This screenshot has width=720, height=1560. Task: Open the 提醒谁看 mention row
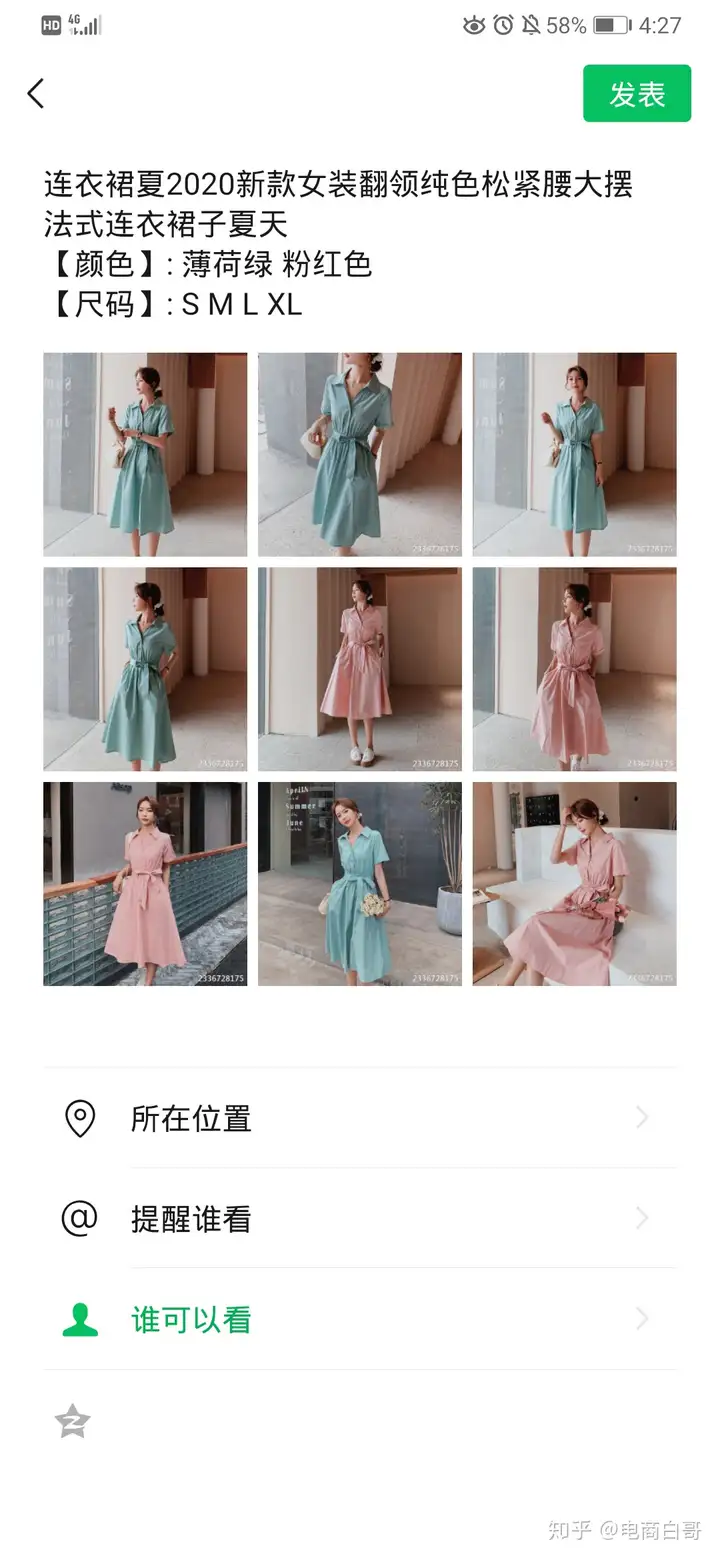360,1219
